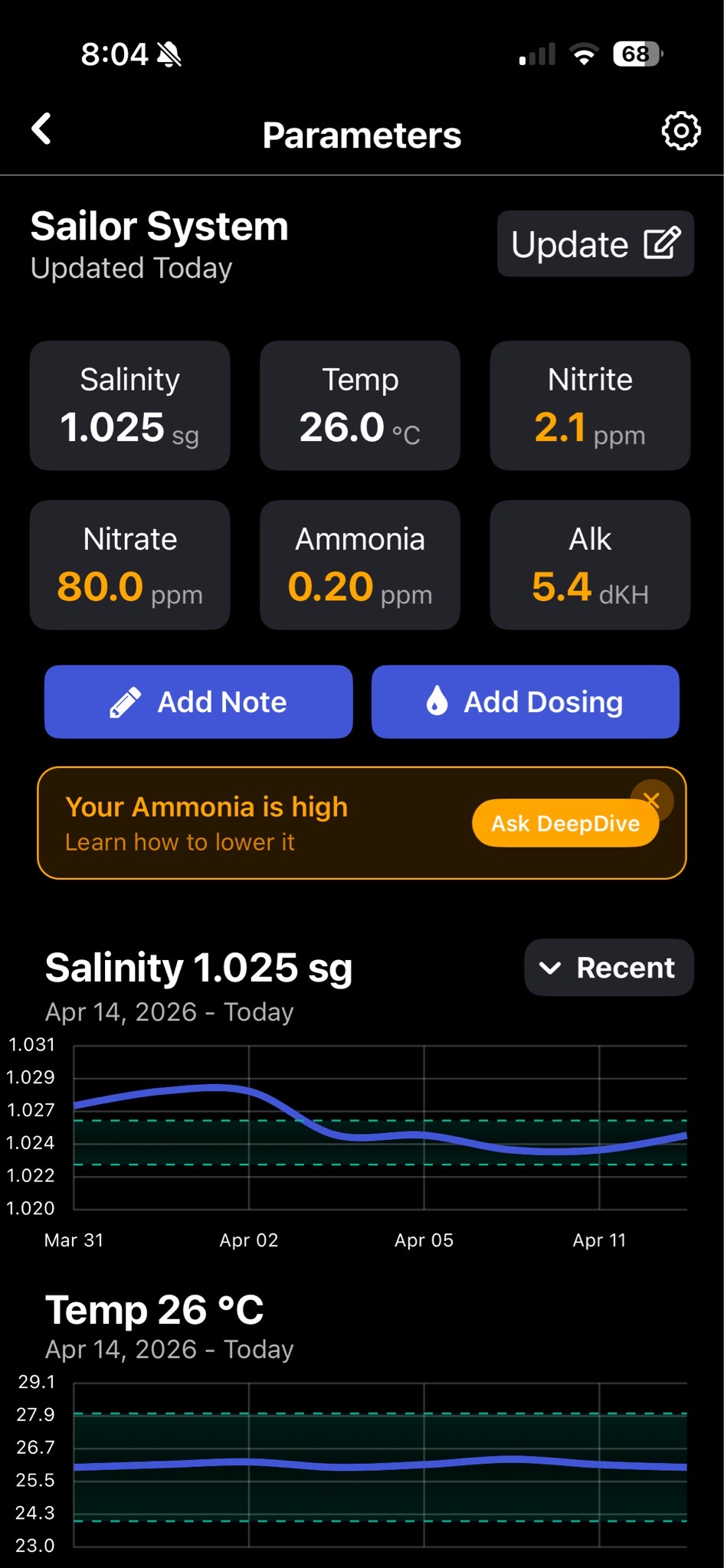Image resolution: width=724 pixels, height=1568 pixels.
Task: Expand the Recent range dropdown
Action: 609,968
